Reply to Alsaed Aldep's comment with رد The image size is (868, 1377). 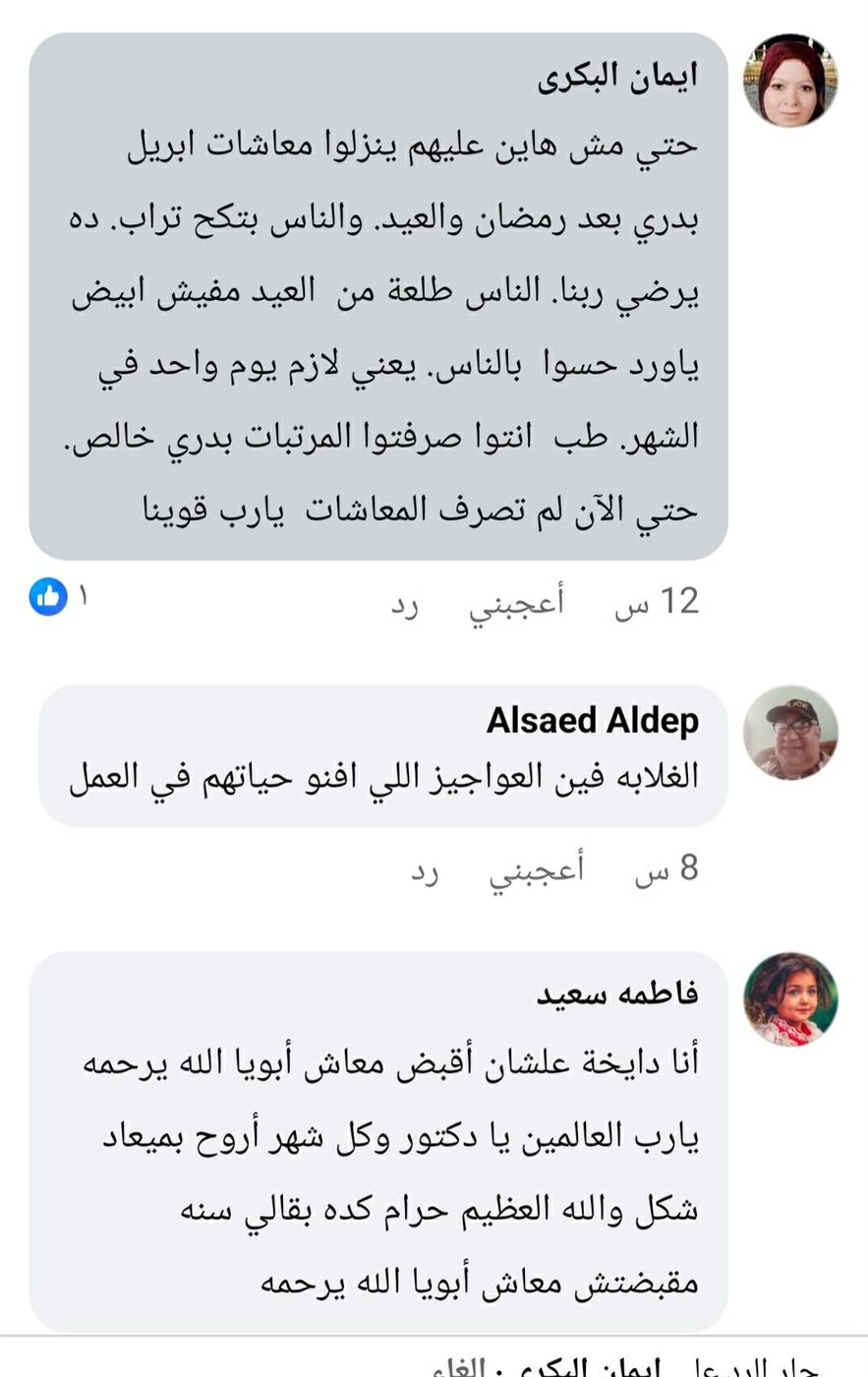[425, 870]
